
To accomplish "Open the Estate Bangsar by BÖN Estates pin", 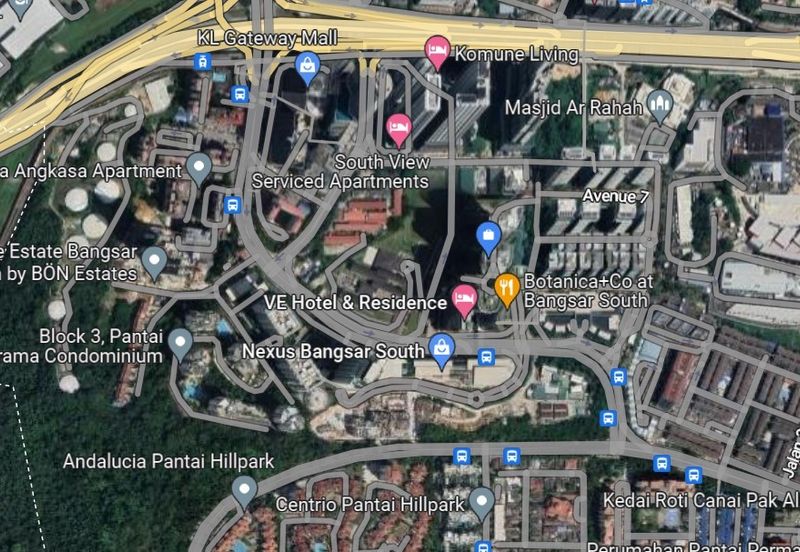I will click(153, 261).
